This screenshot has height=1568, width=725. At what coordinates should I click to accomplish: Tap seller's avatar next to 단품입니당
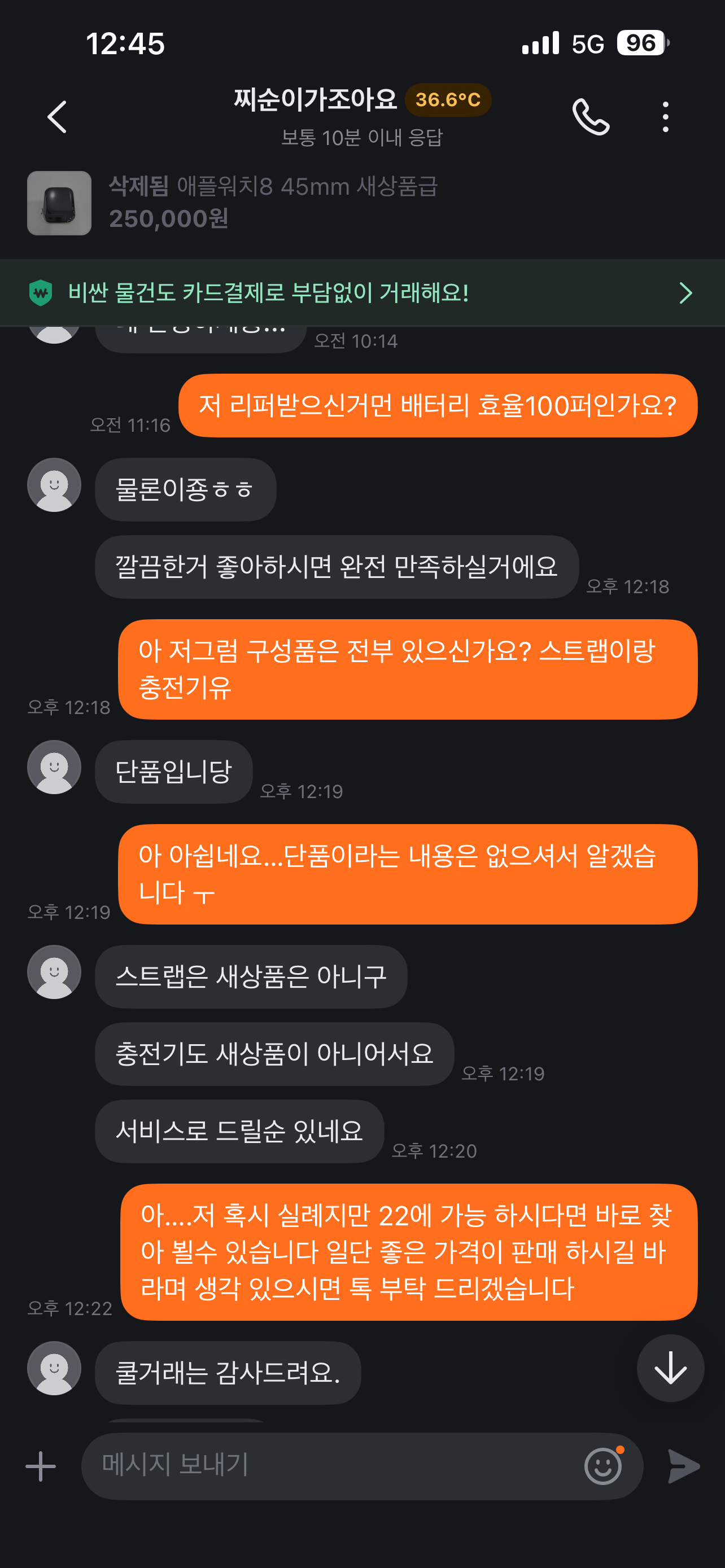click(54, 767)
